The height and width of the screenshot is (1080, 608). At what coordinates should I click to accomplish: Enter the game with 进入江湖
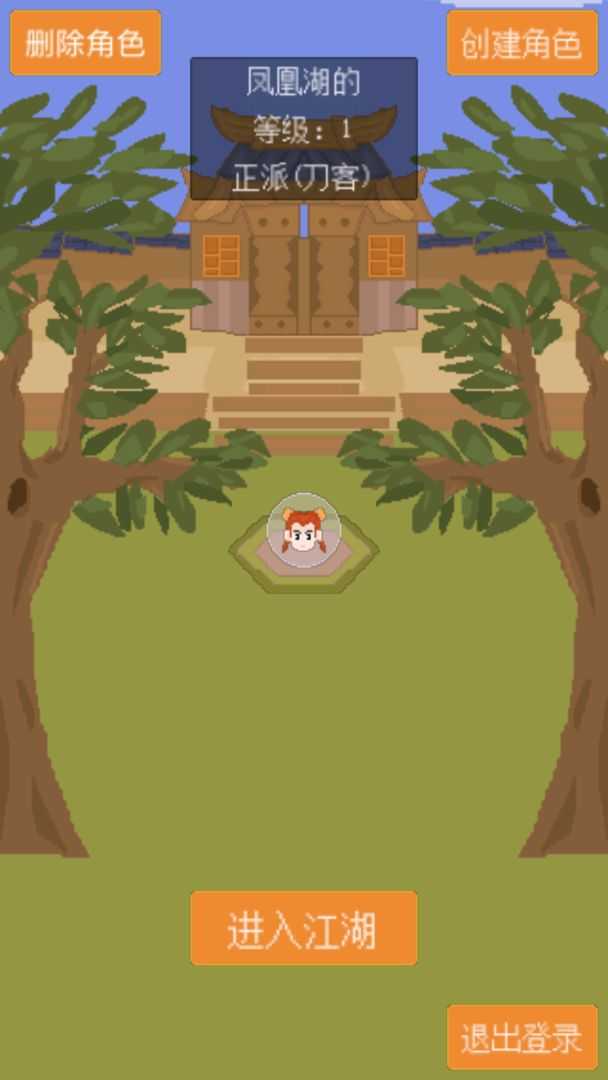[303, 929]
